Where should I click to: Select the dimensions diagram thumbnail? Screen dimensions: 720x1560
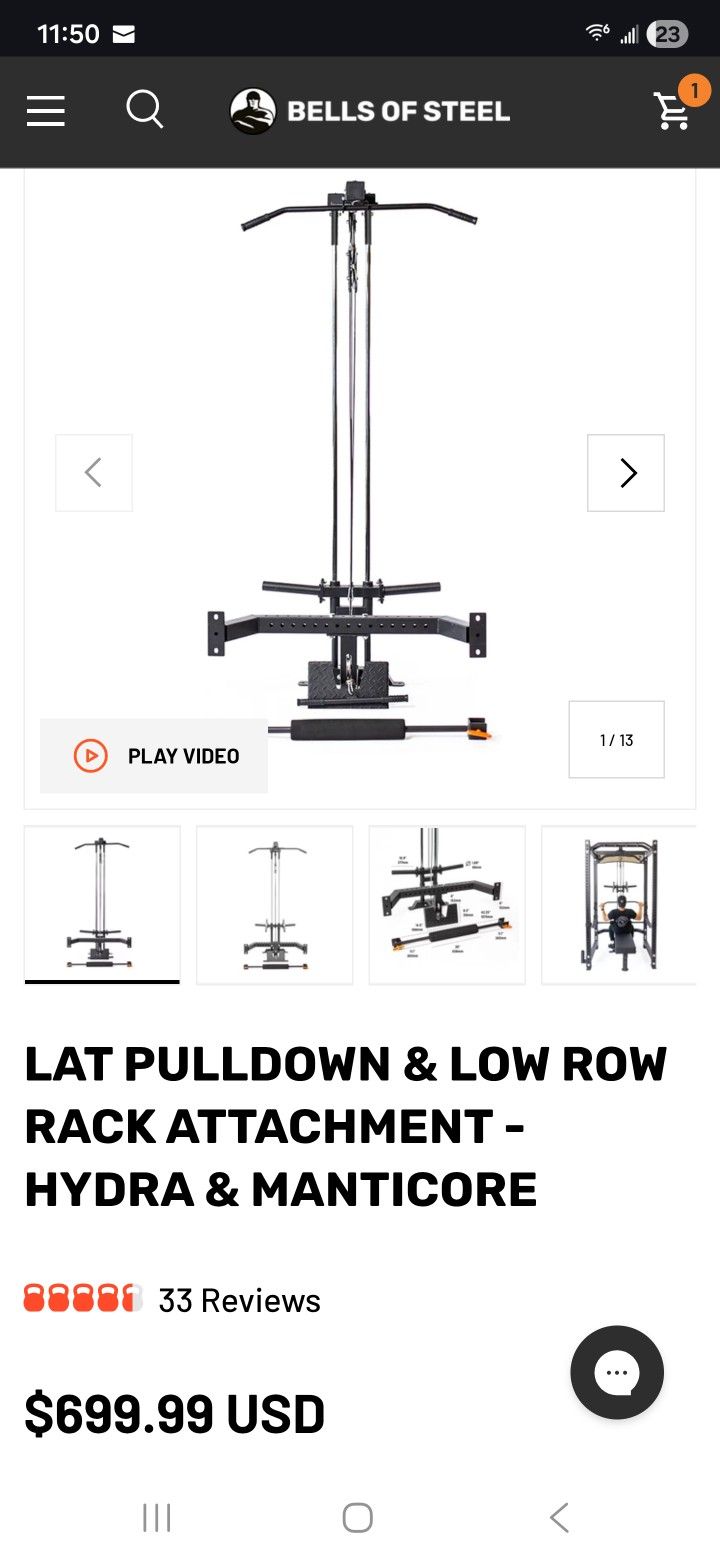[x=447, y=903]
